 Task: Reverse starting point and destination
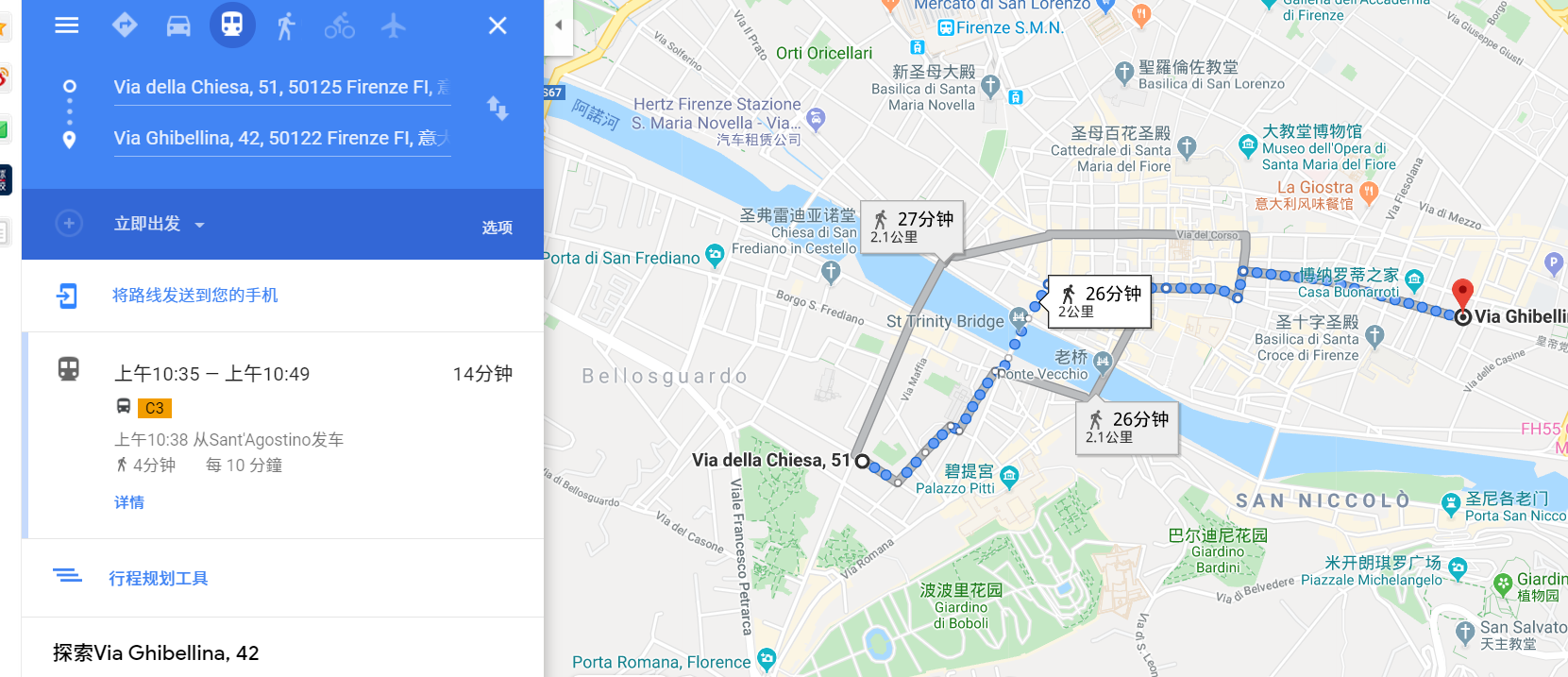(x=497, y=109)
